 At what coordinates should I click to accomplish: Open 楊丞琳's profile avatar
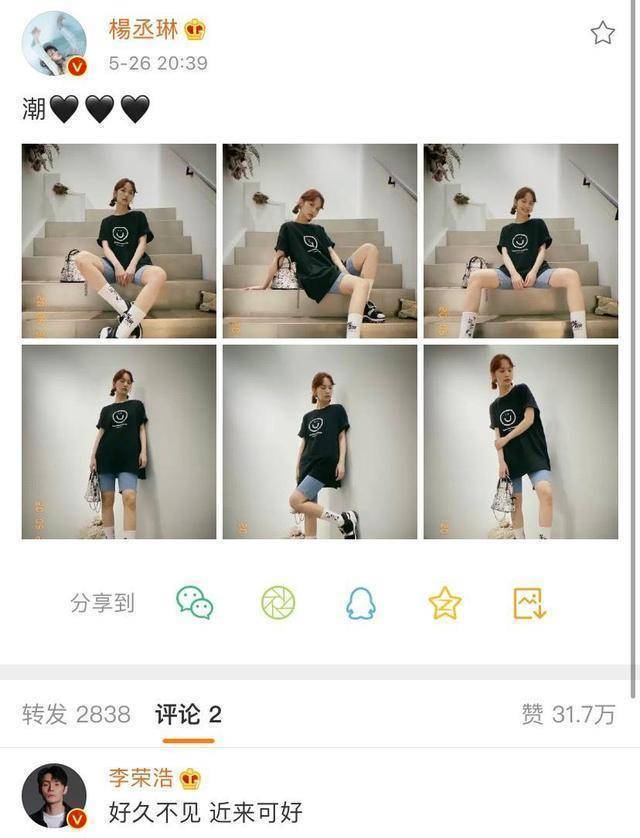(x=54, y=44)
